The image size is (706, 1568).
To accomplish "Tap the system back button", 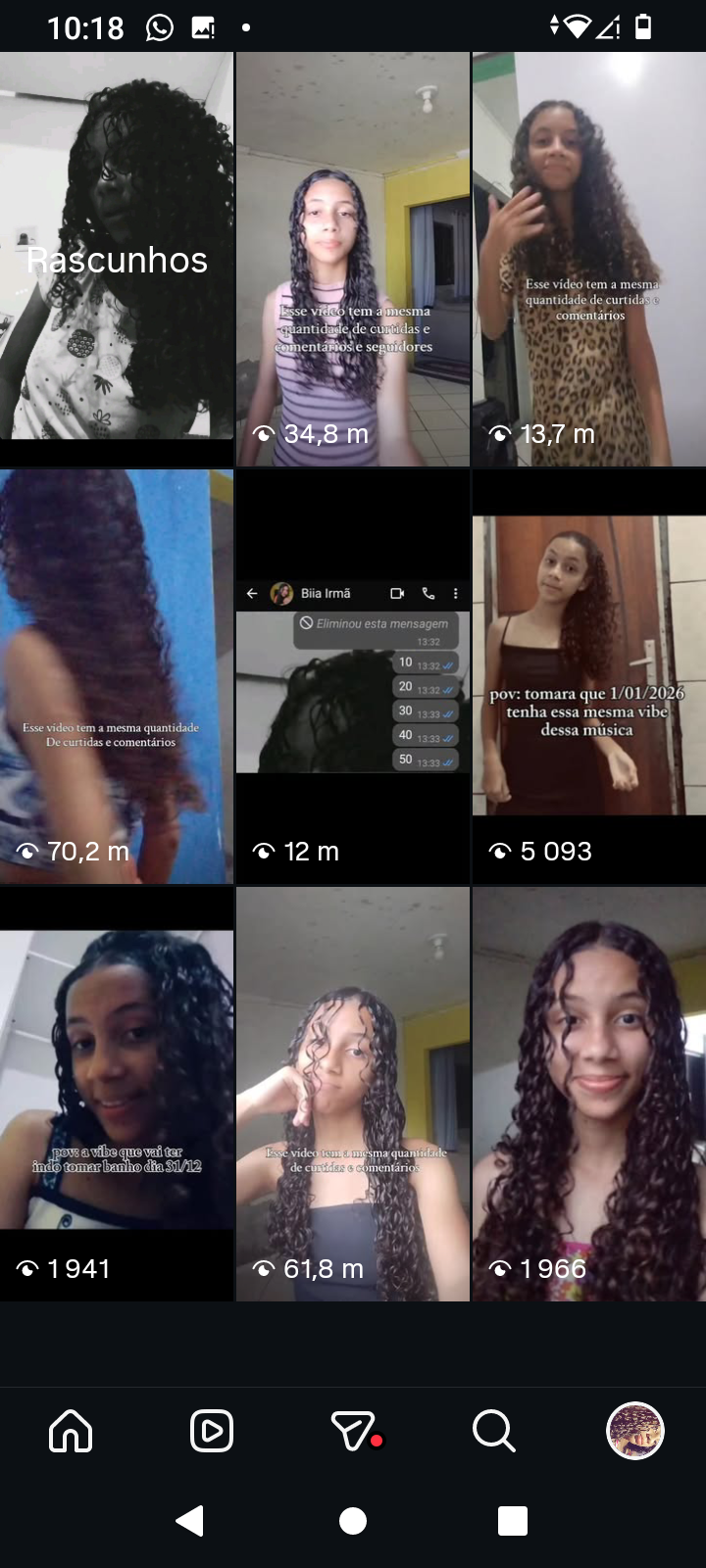I will point(190,1521).
